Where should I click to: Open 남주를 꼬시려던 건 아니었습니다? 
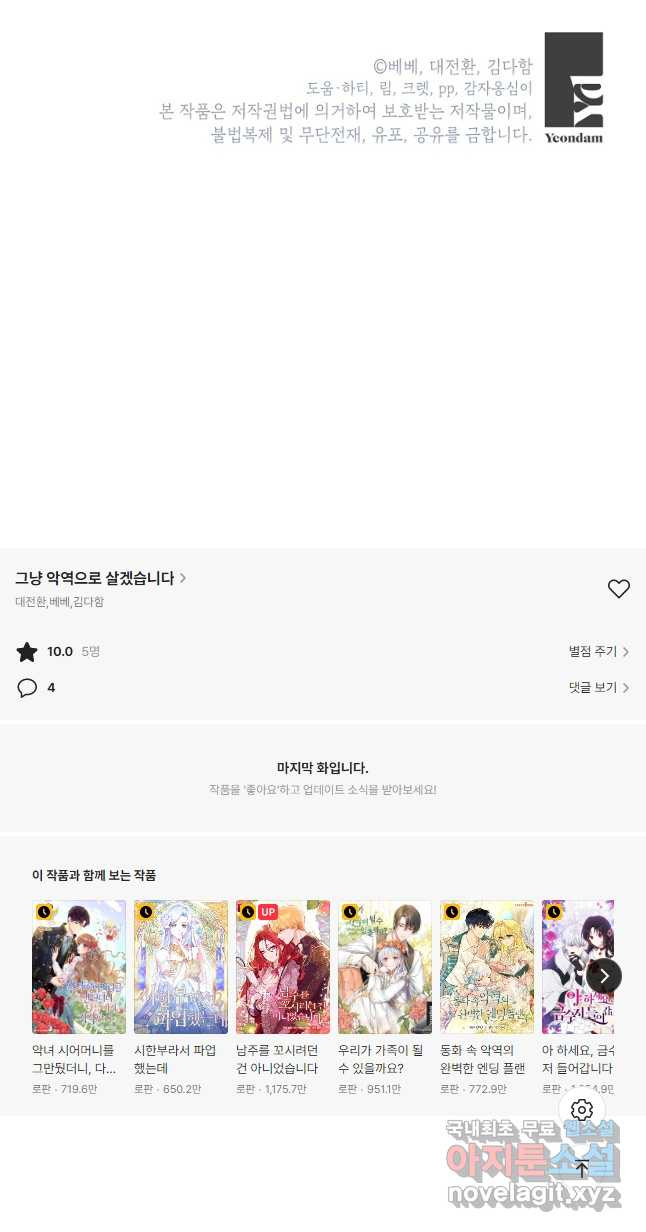tap(283, 967)
